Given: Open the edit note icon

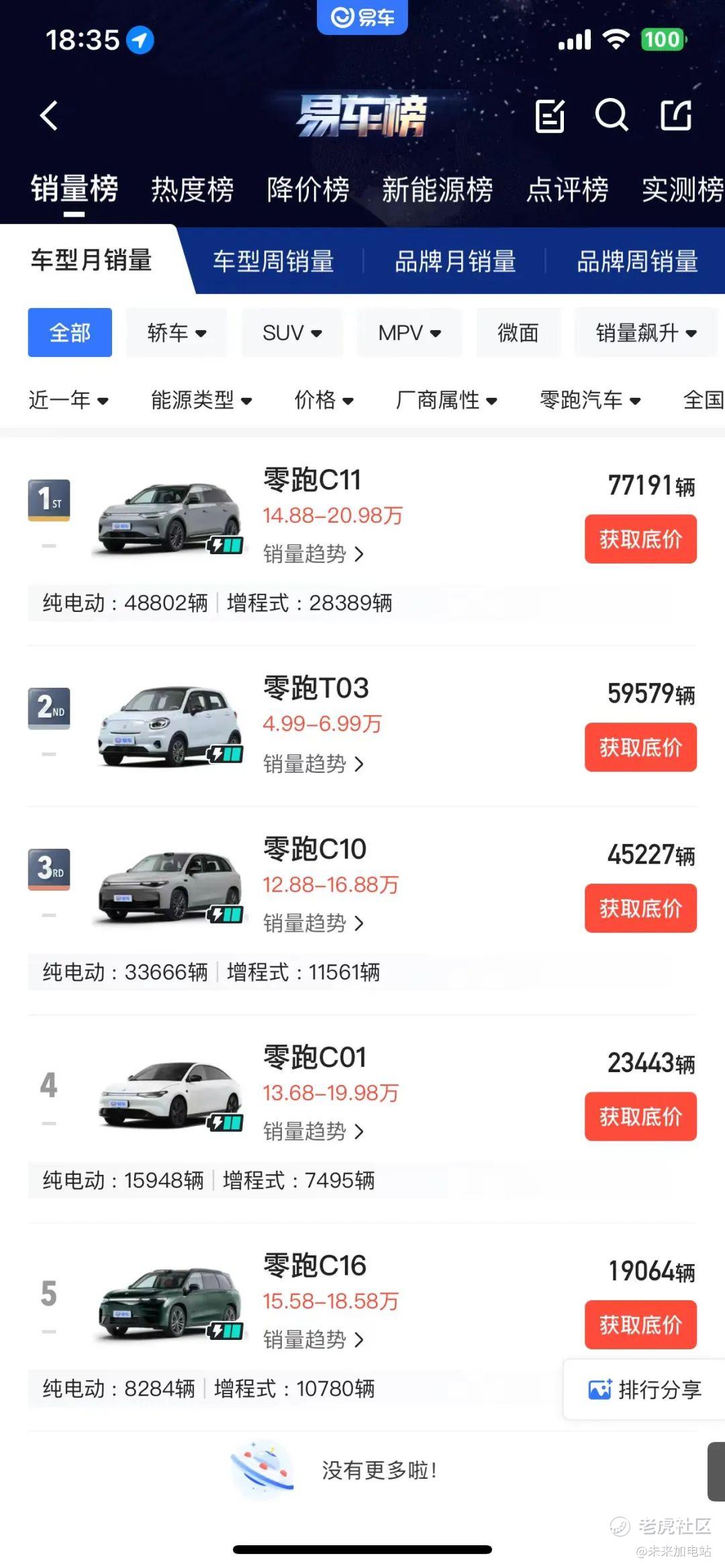Looking at the screenshot, I should (x=550, y=116).
